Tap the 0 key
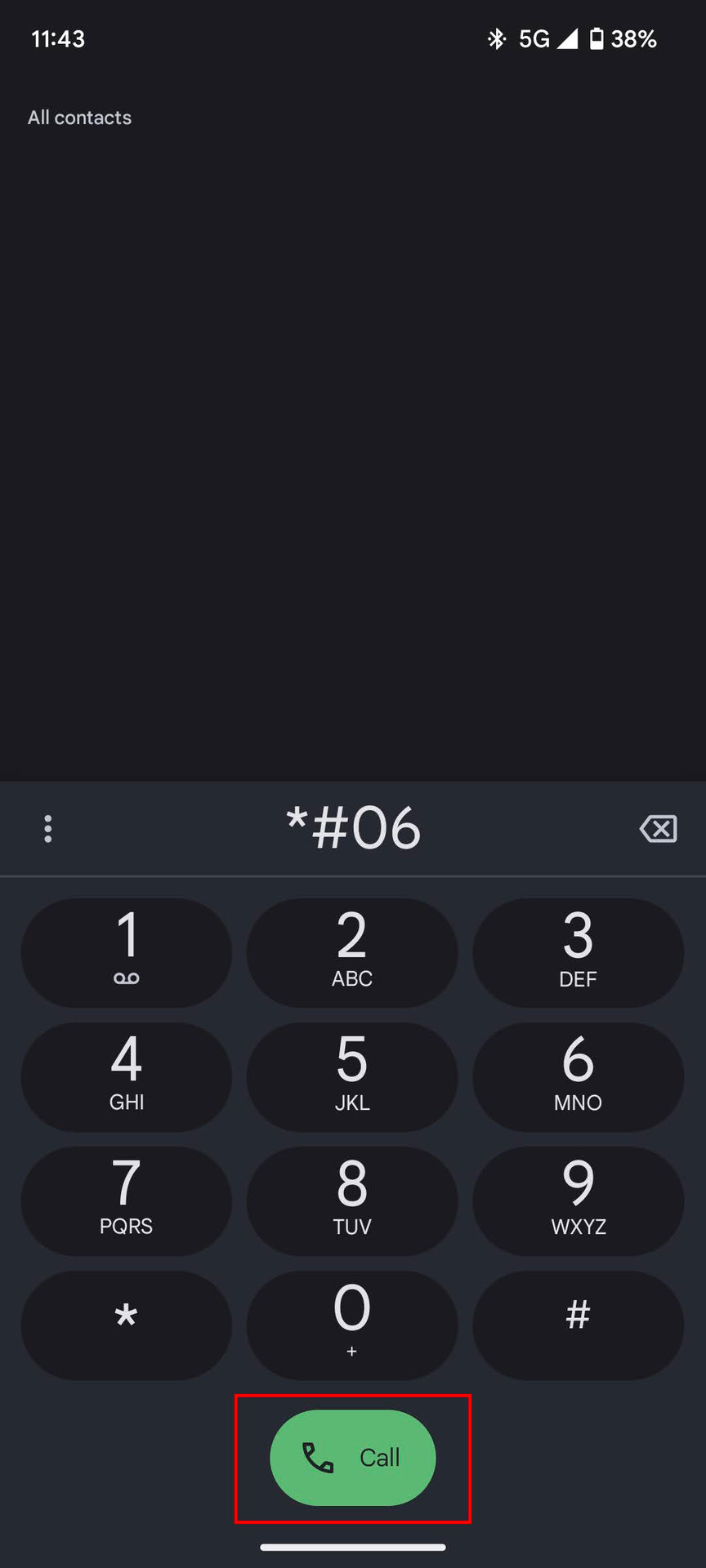Image resolution: width=706 pixels, height=1568 pixels. coord(352,1325)
